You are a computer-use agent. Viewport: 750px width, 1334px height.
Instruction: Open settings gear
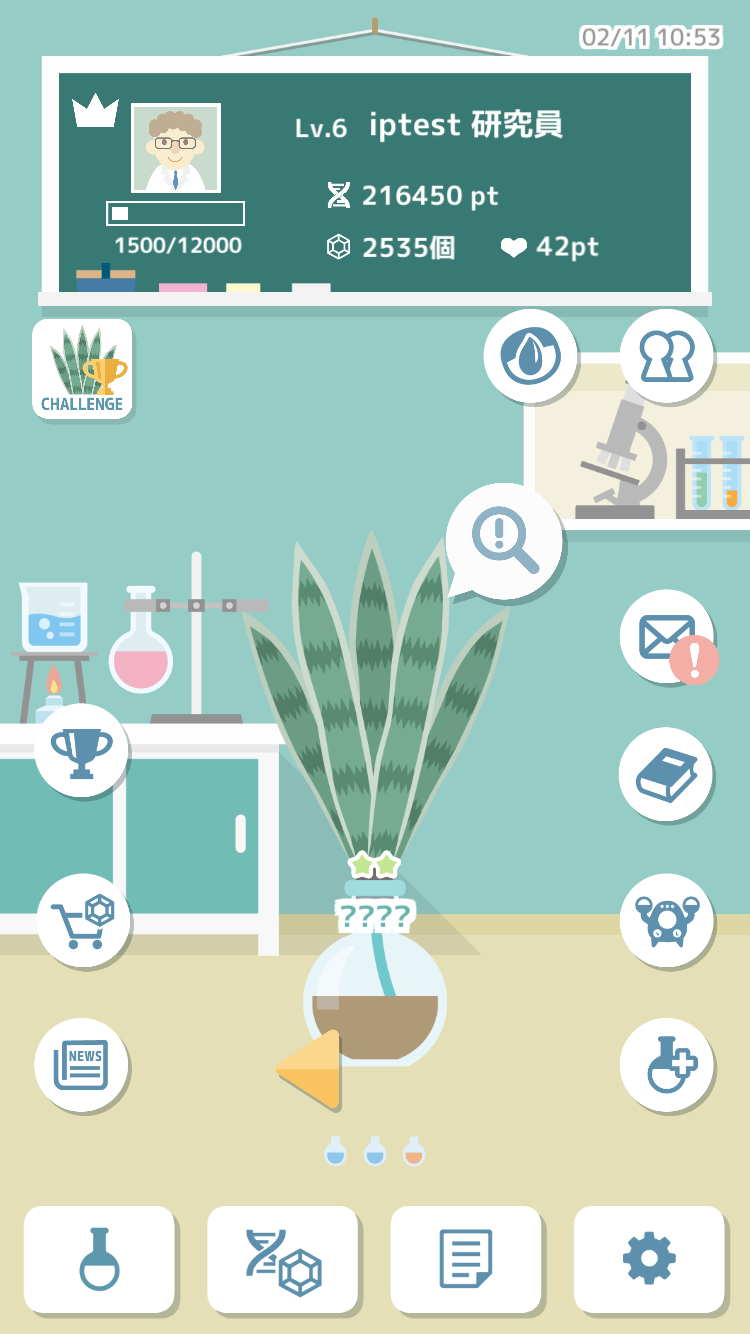pos(649,1259)
